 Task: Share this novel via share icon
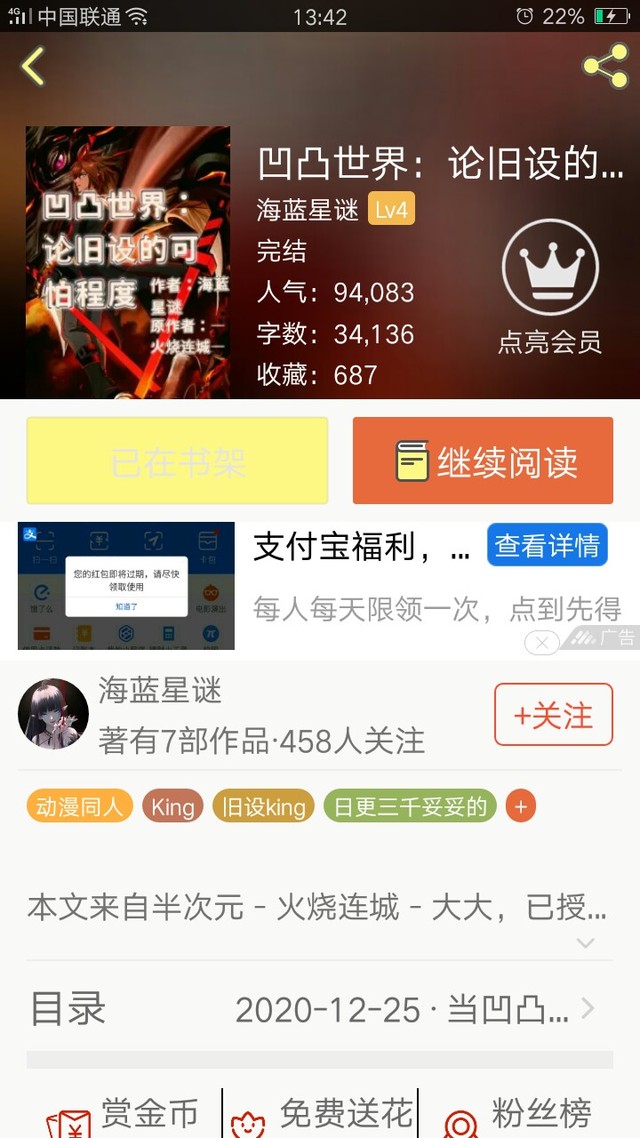click(x=606, y=66)
